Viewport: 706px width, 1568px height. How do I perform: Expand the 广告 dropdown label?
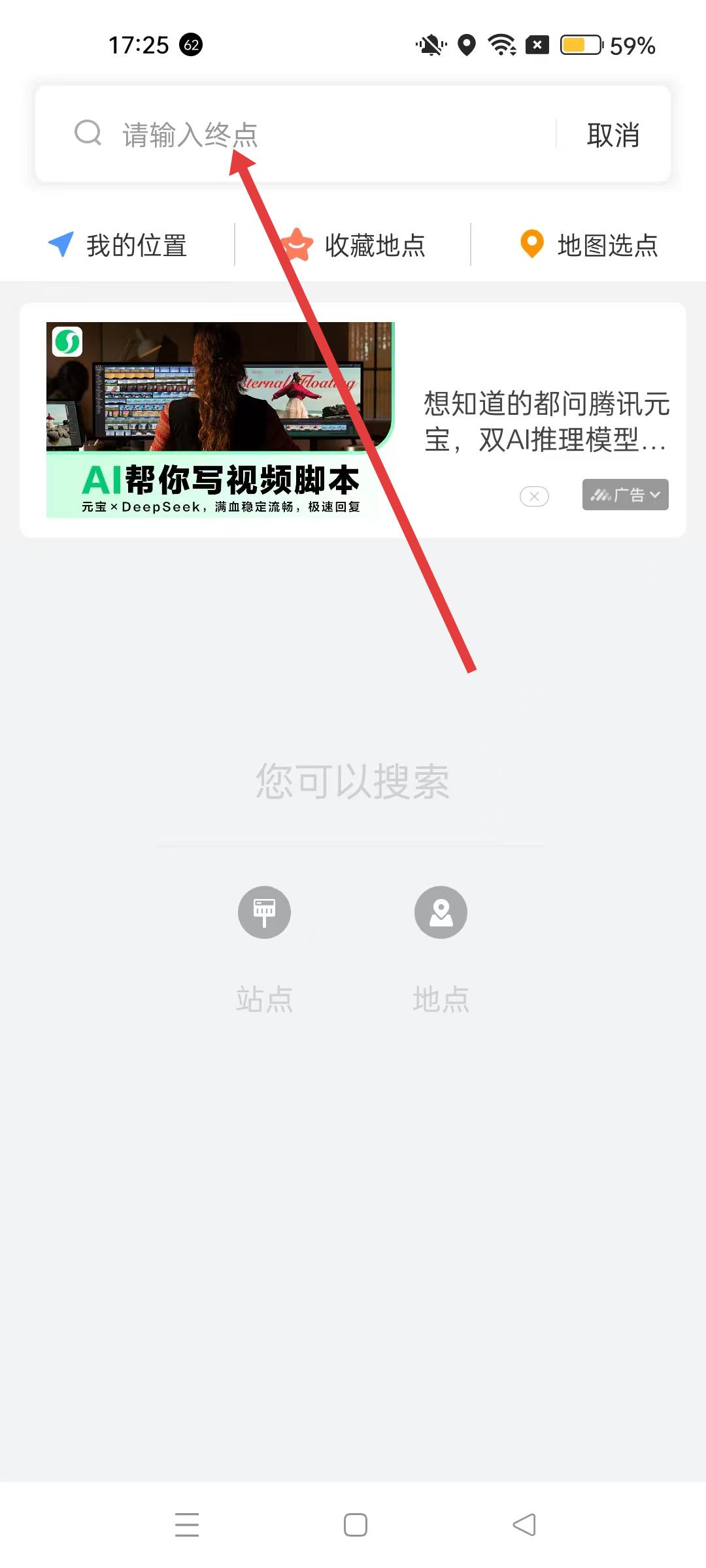(625, 495)
